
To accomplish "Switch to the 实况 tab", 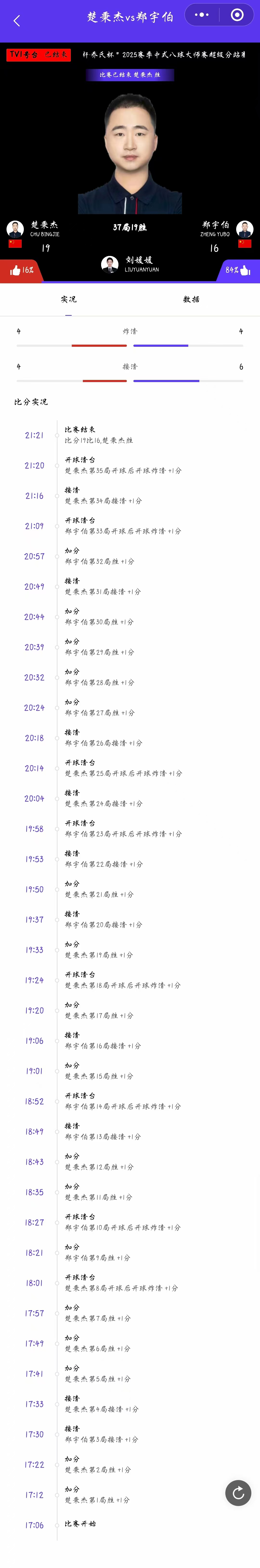I will (x=68, y=299).
